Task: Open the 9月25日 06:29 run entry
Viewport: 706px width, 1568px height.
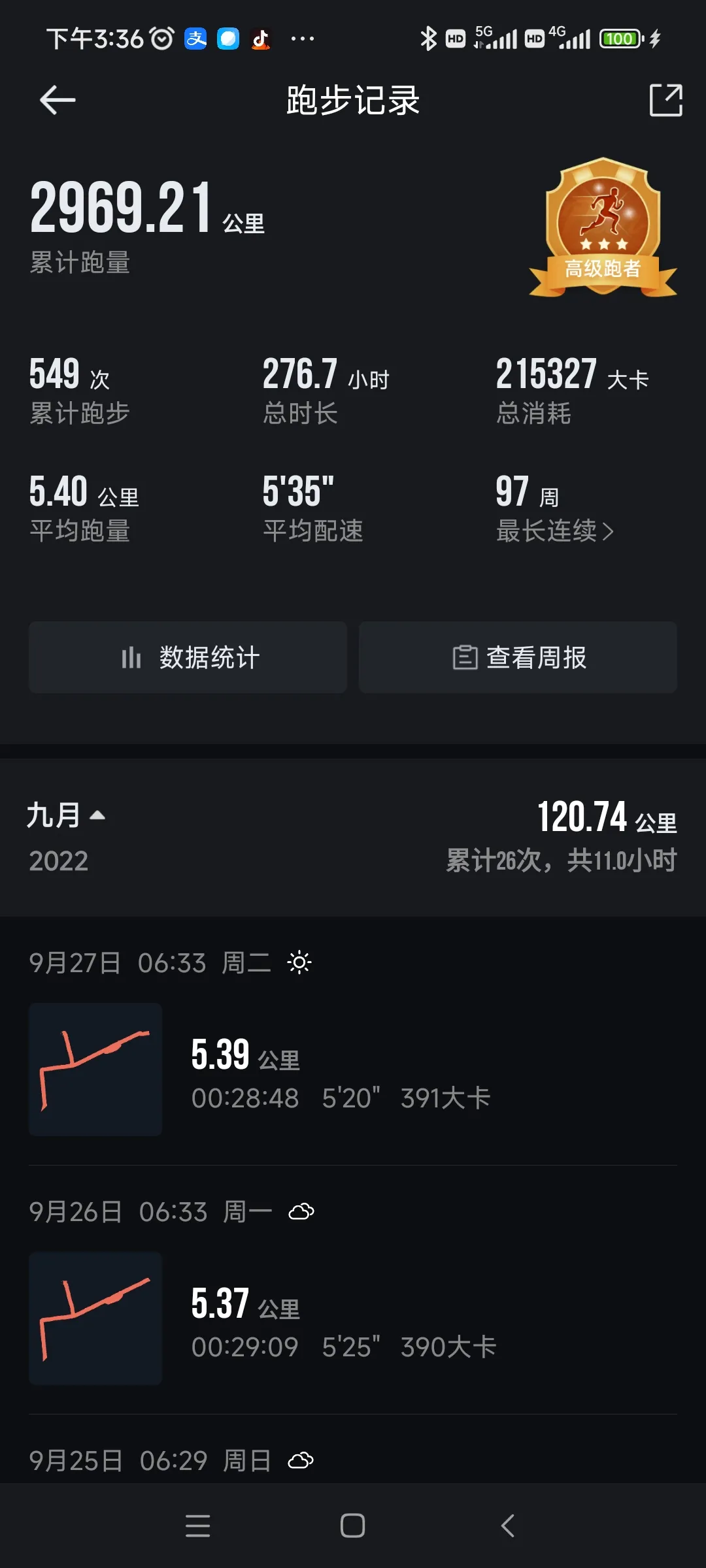Action: (171, 1461)
